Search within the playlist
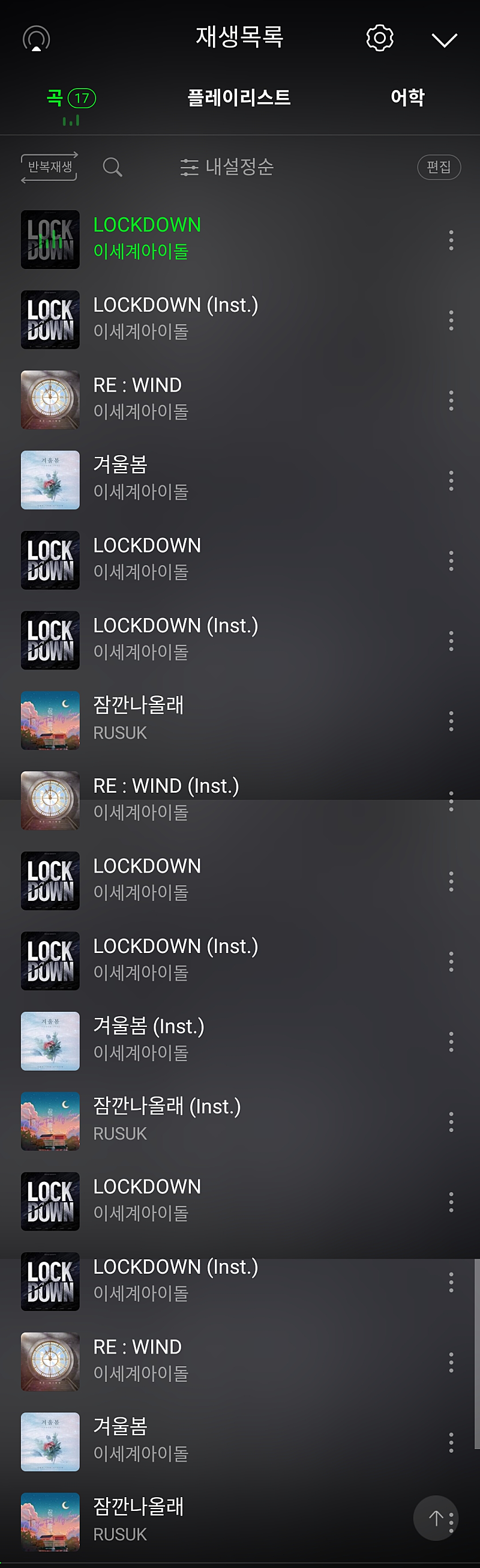The image size is (480, 1568). tap(113, 167)
